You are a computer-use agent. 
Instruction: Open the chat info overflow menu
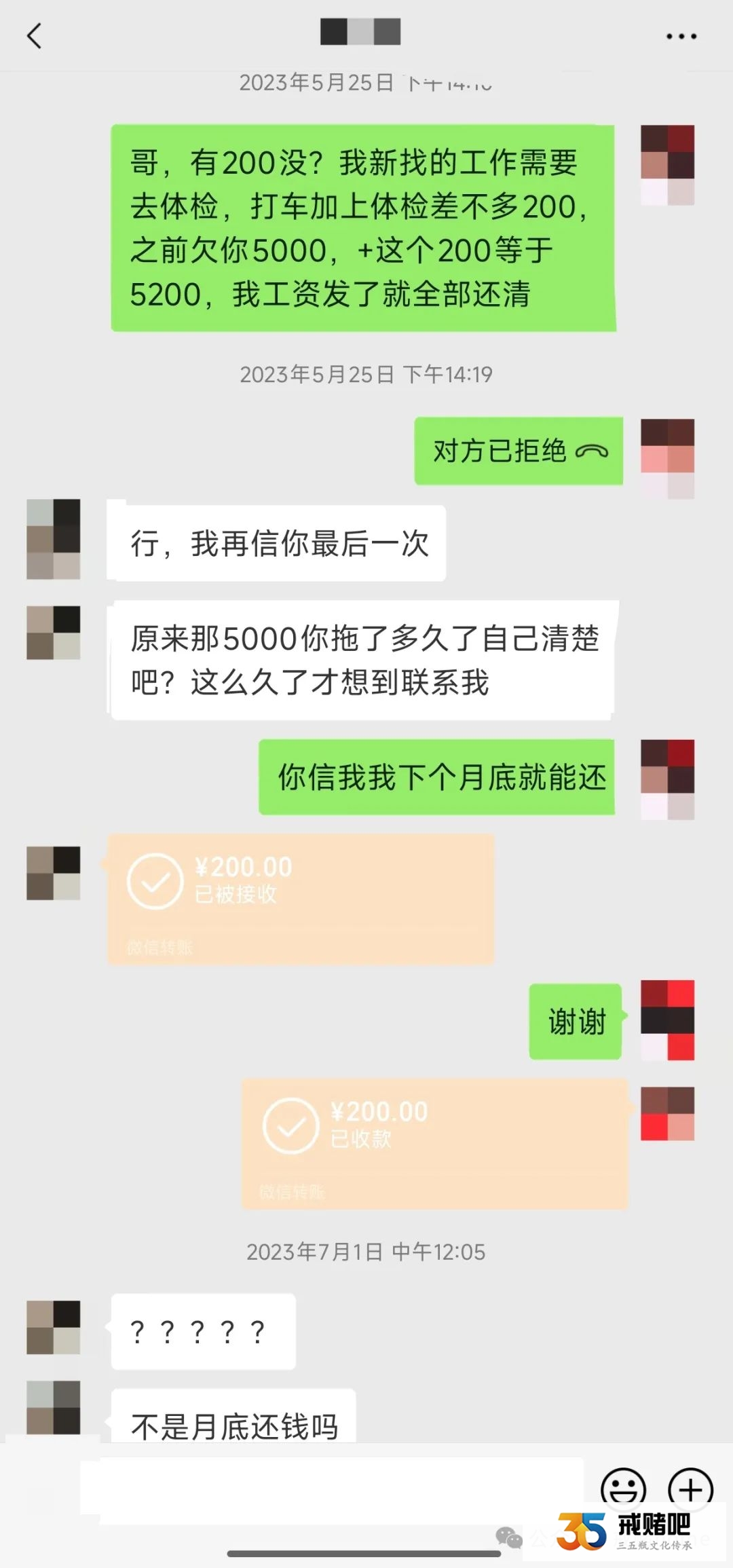pos(681,36)
